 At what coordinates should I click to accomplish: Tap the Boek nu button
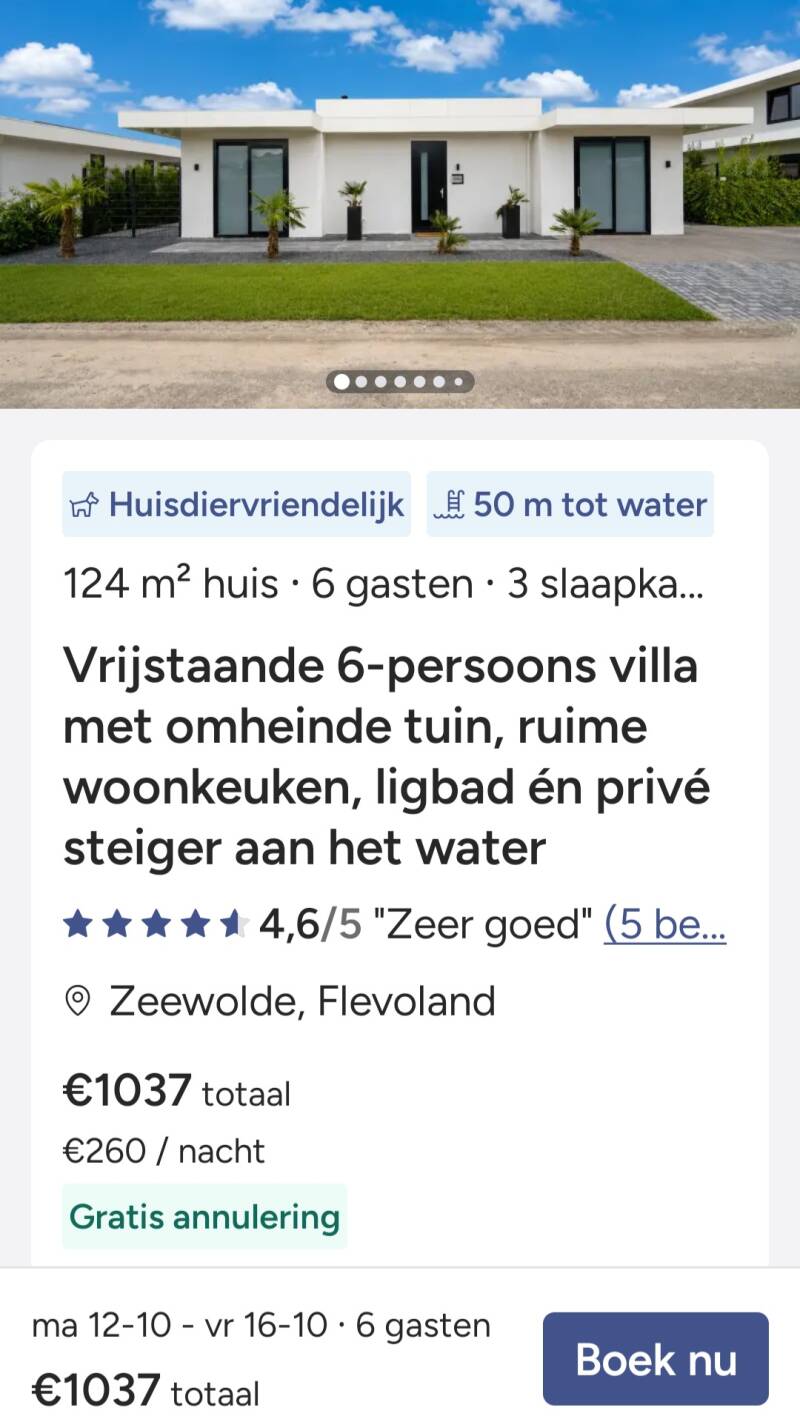[655, 1359]
